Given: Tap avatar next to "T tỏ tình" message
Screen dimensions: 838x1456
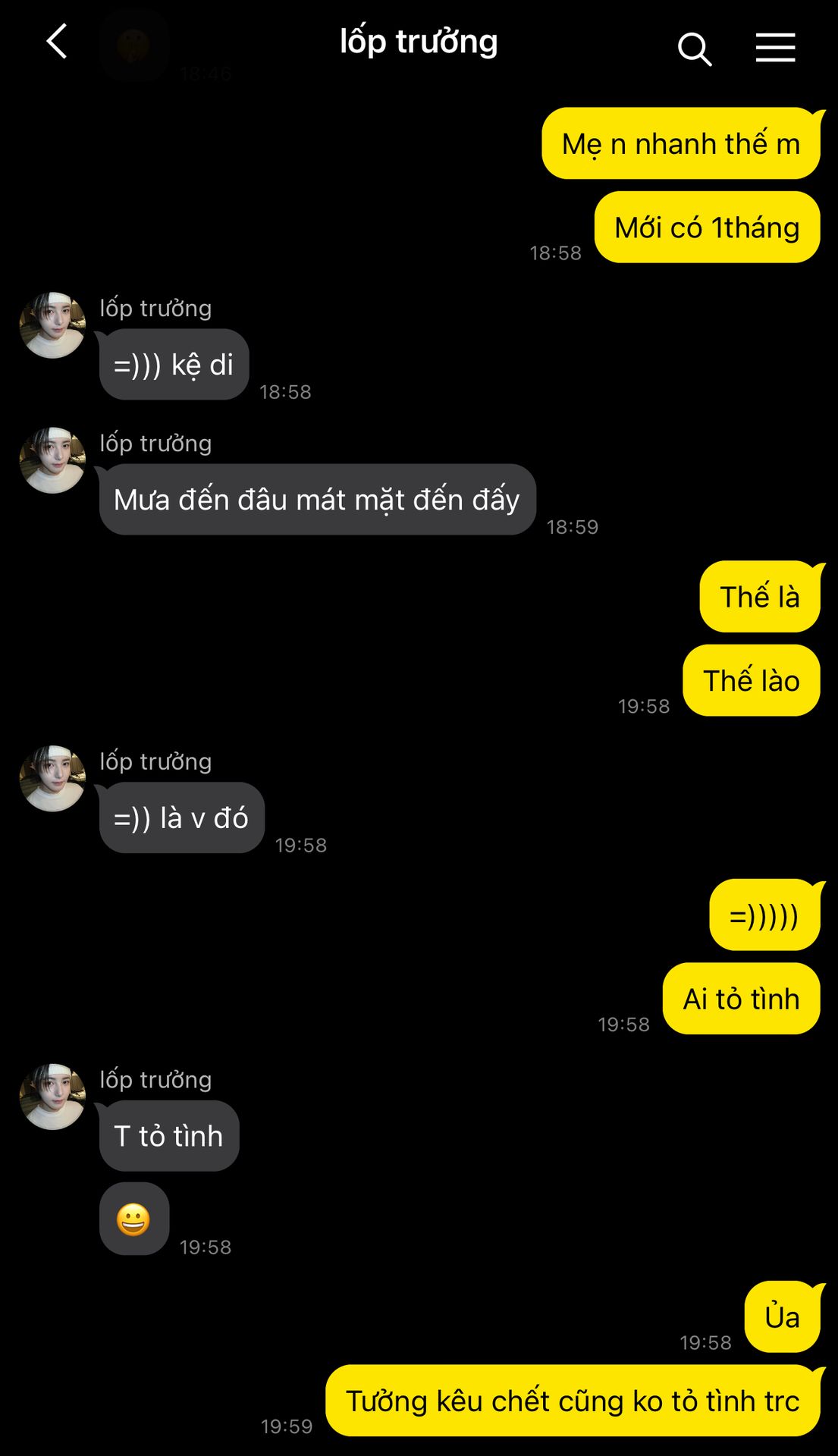Looking at the screenshot, I should point(52,1097).
